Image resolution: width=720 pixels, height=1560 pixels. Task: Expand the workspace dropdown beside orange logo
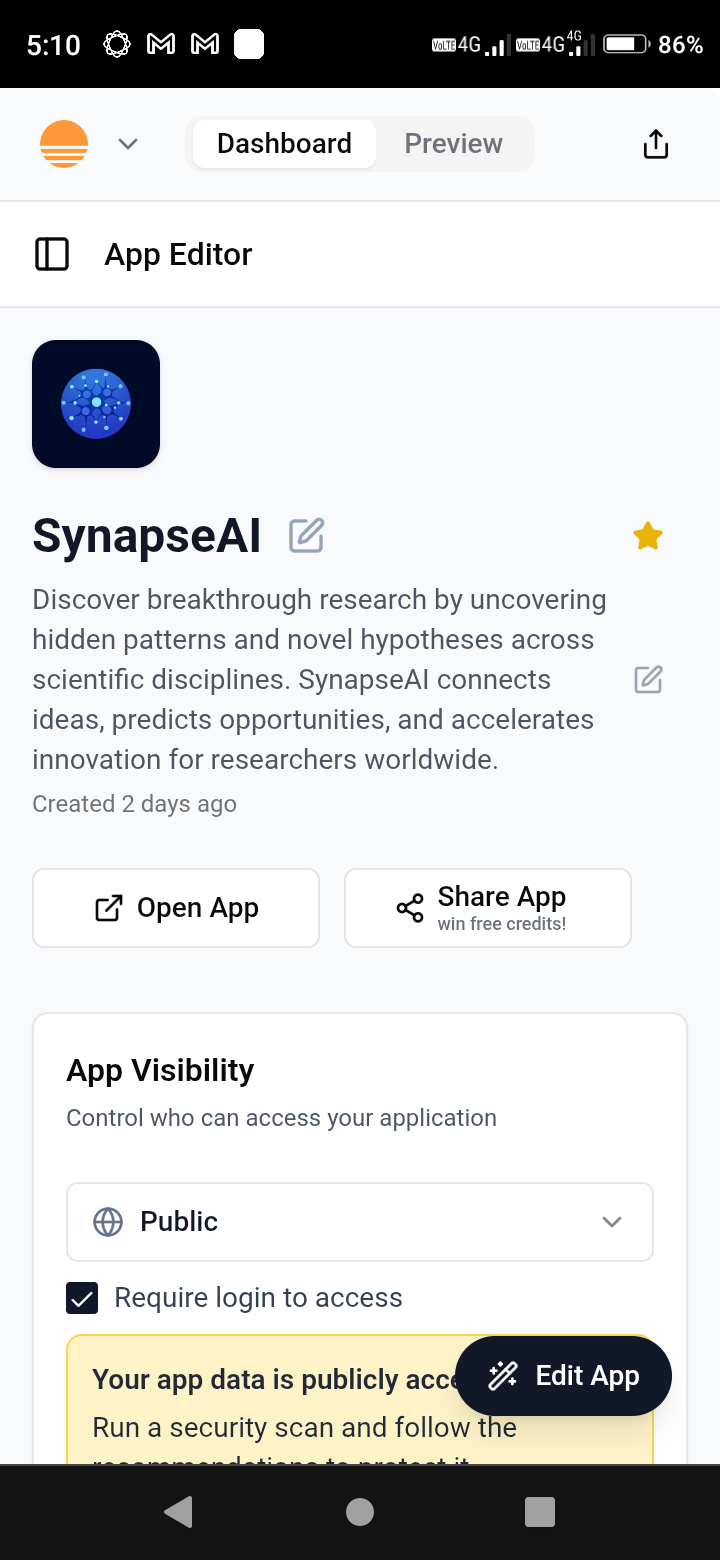click(127, 144)
